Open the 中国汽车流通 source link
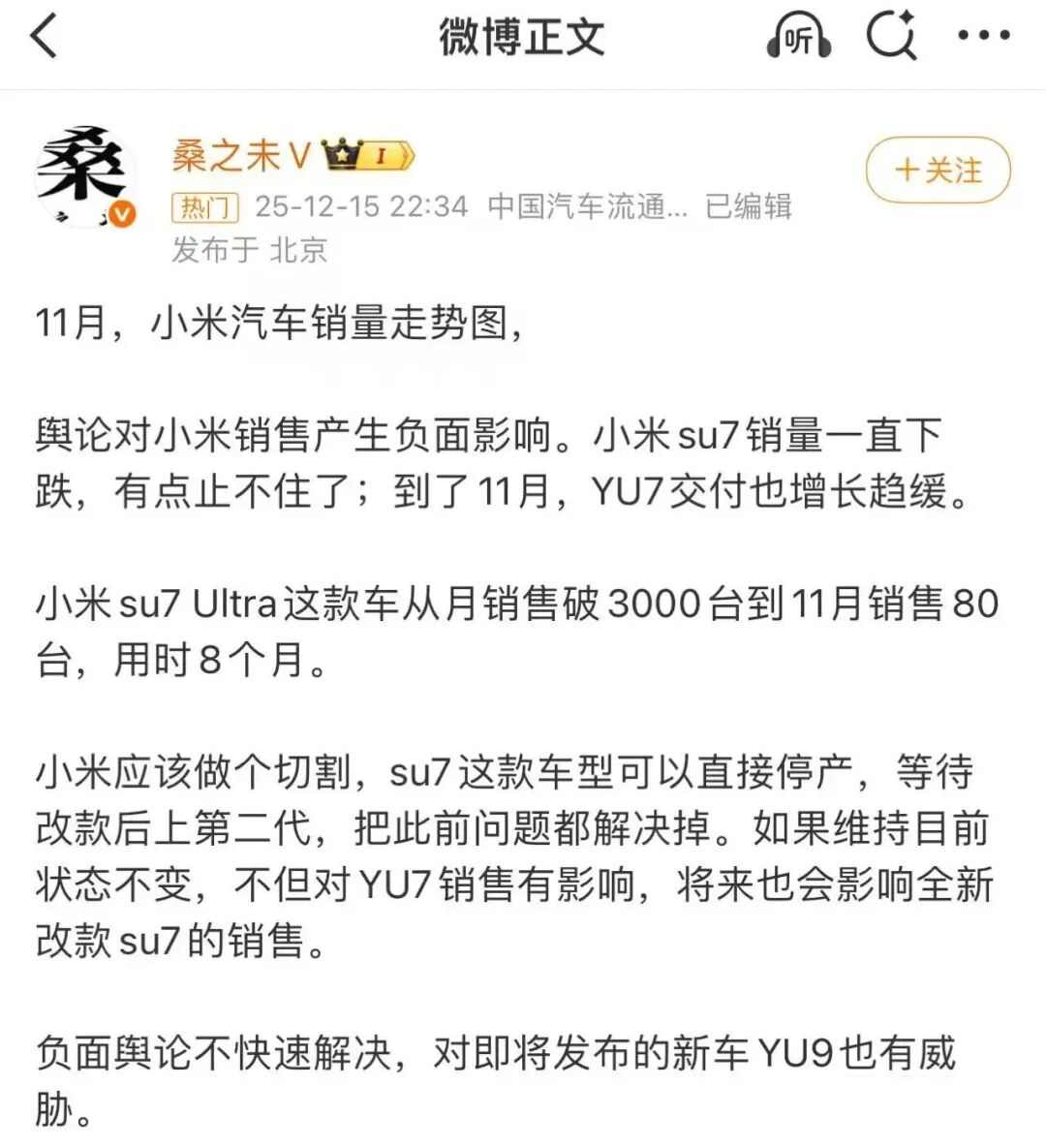 pos(587,206)
